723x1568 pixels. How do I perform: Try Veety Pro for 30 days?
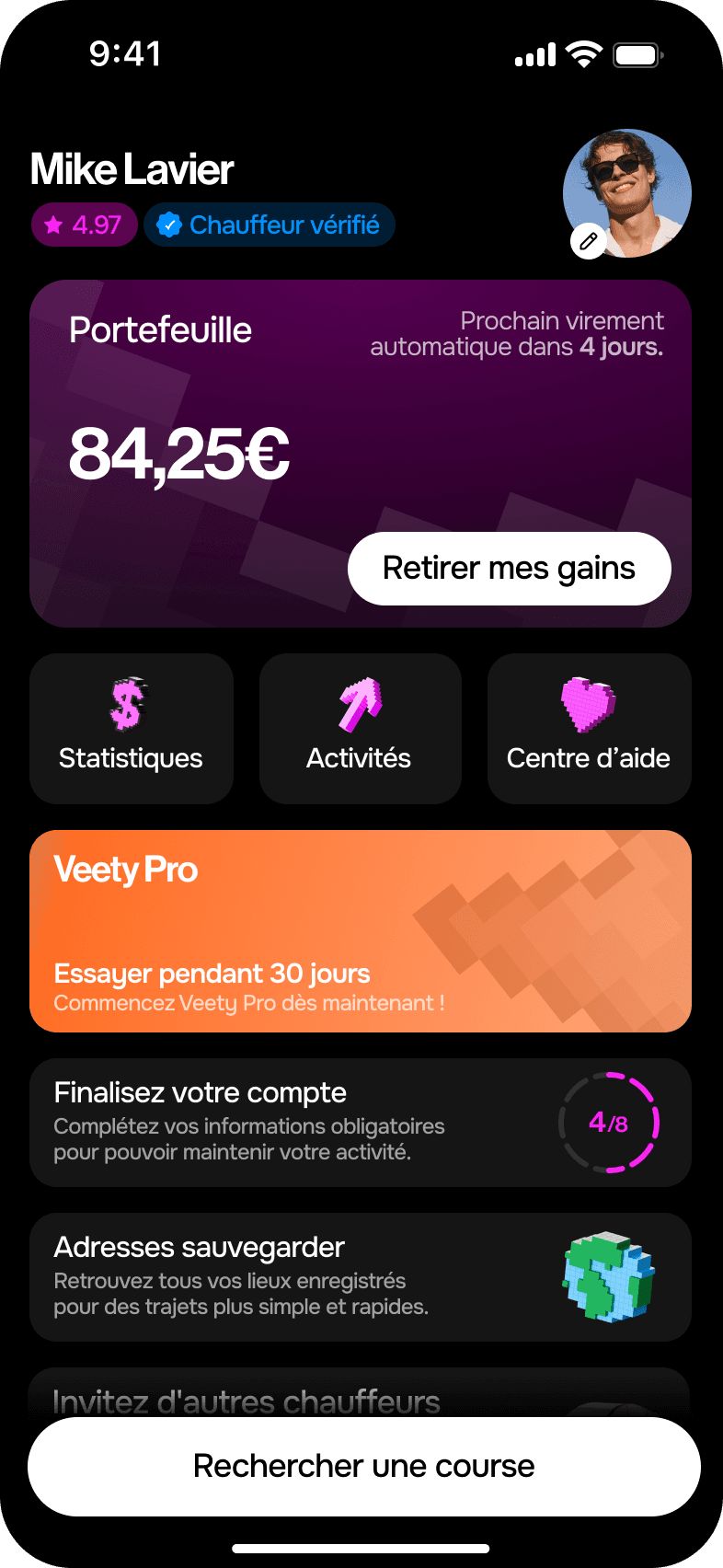click(360, 931)
